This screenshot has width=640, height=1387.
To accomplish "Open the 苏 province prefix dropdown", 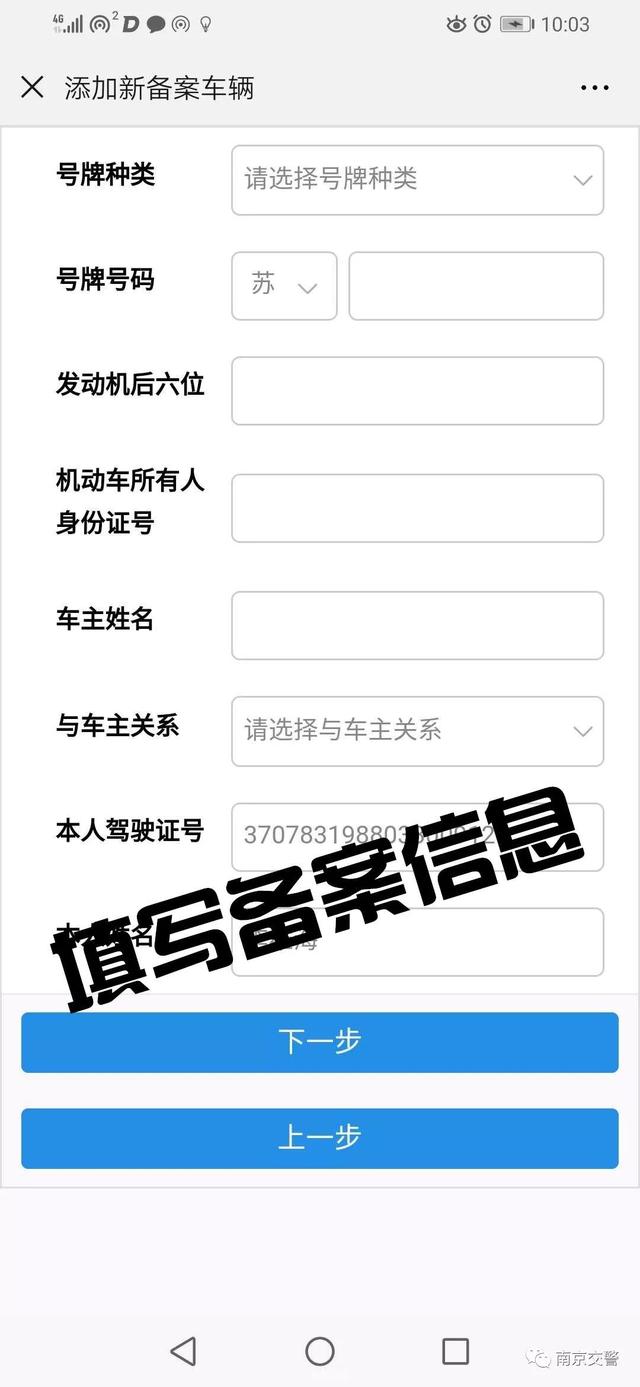I will pyautogui.click(x=284, y=286).
